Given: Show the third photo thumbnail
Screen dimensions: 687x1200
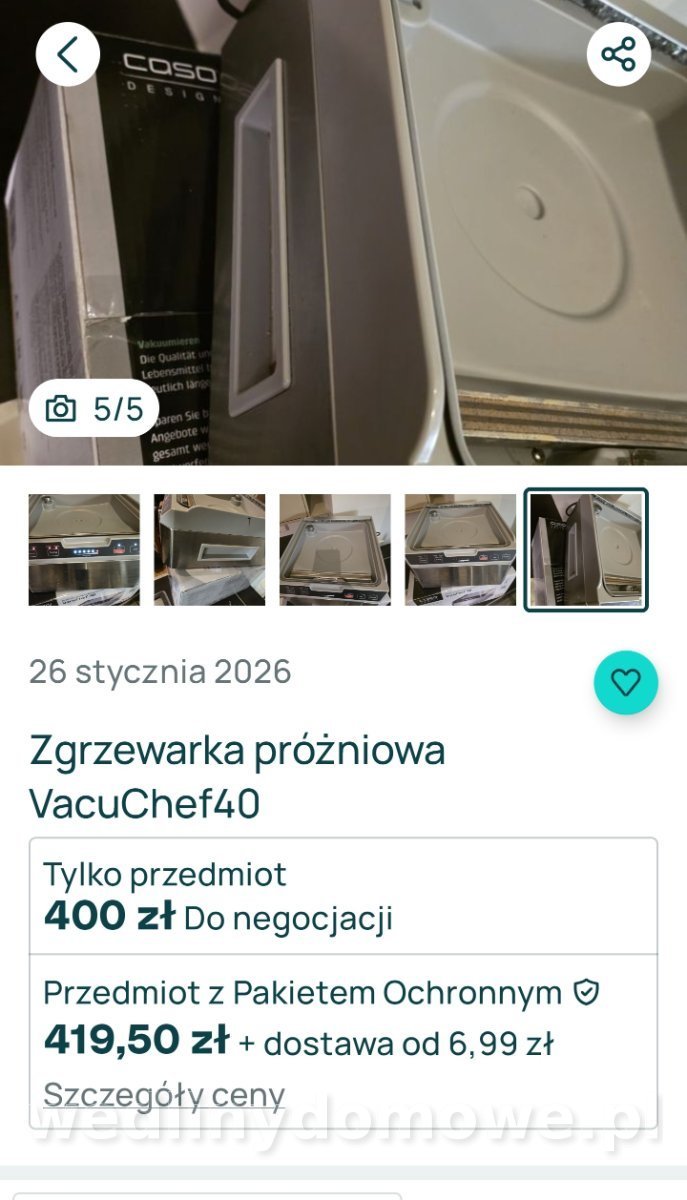Looking at the screenshot, I should [335, 549].
